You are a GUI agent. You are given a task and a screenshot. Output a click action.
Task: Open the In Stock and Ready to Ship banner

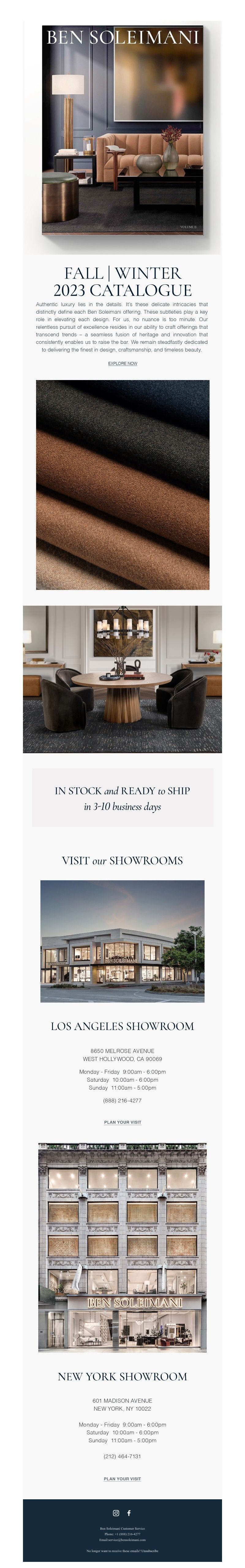point(122,798)
